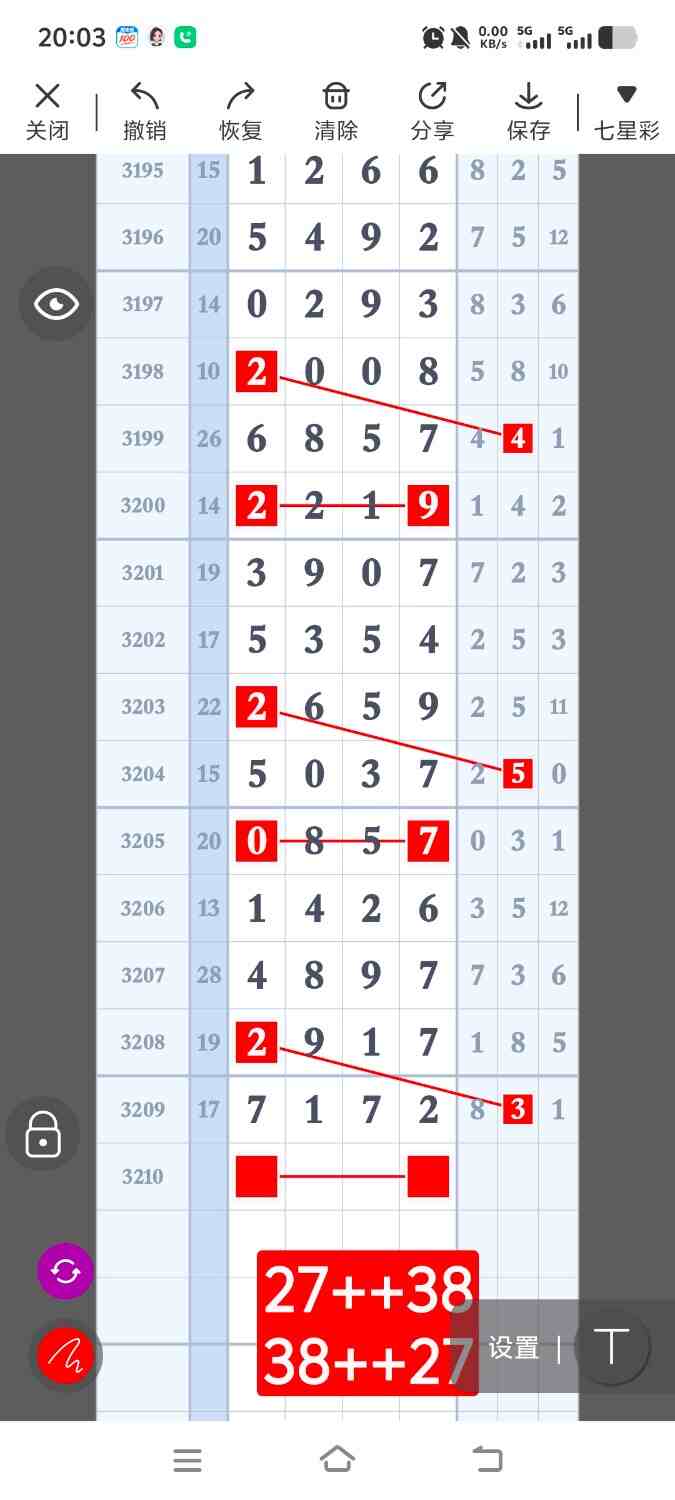Undo the last drawing action

[x=145, y=111]
